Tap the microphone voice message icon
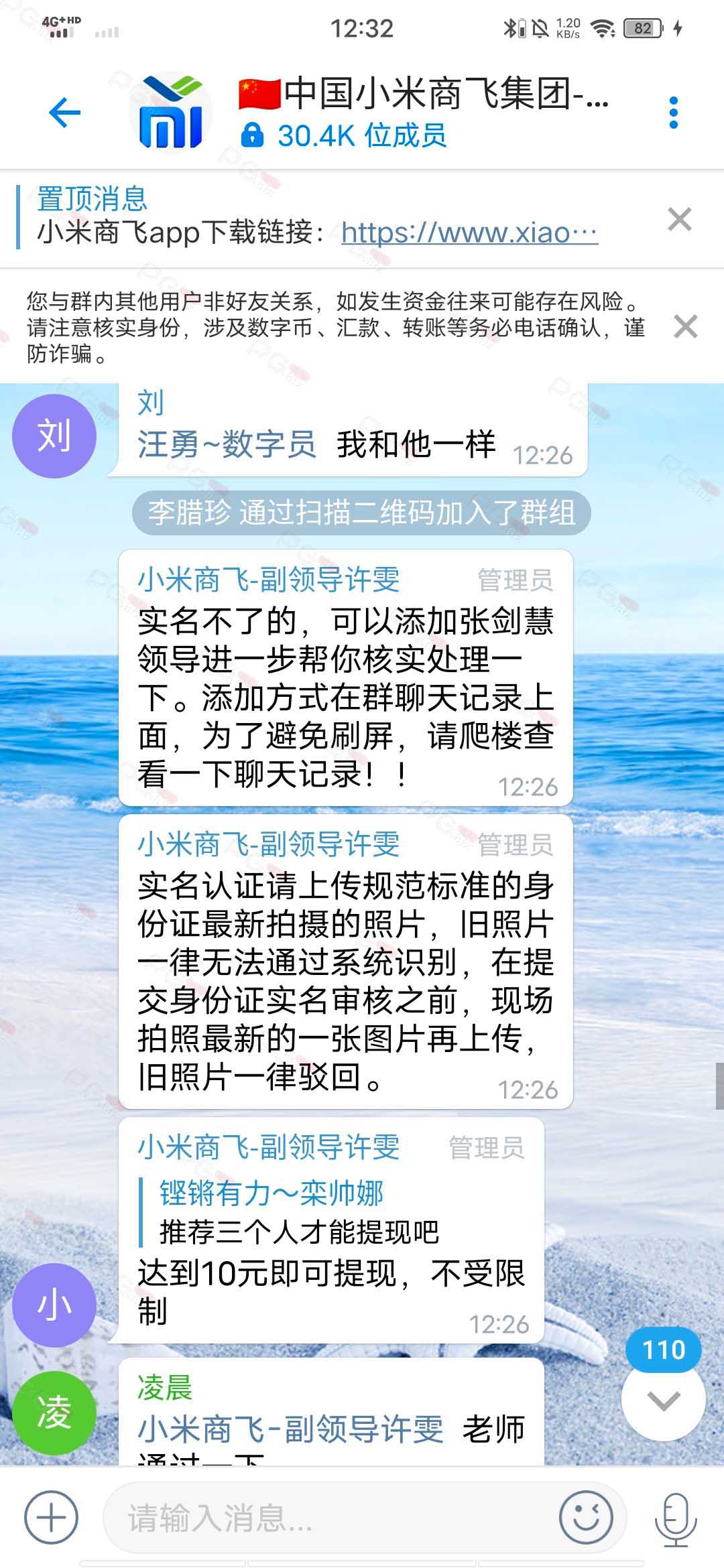Viewport: 724px width, 1568px height. pos(676,1518)
